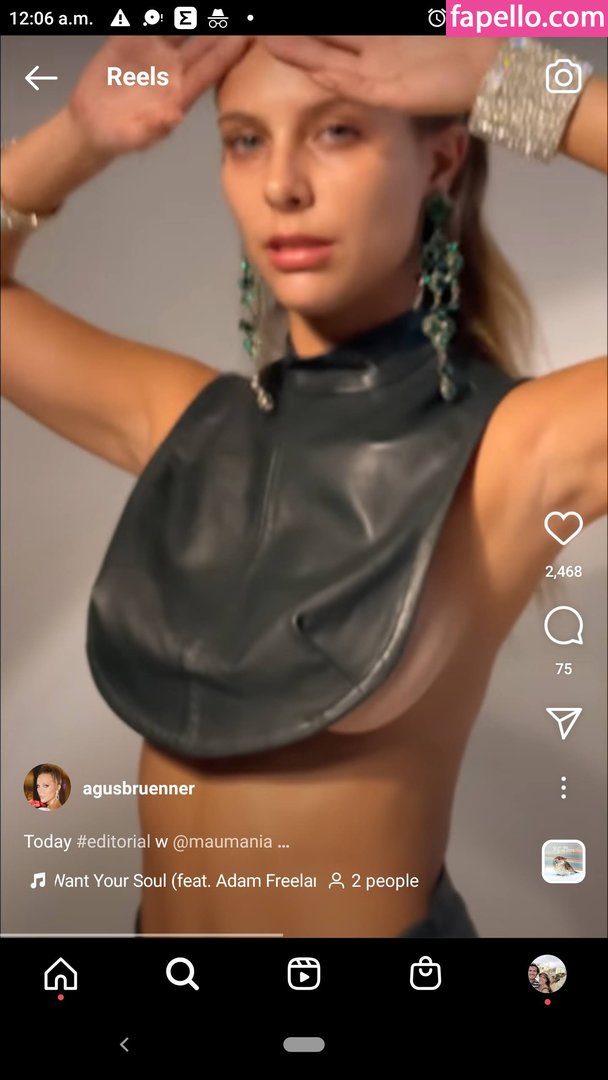Open the comments on this reel

pos(563,626)
